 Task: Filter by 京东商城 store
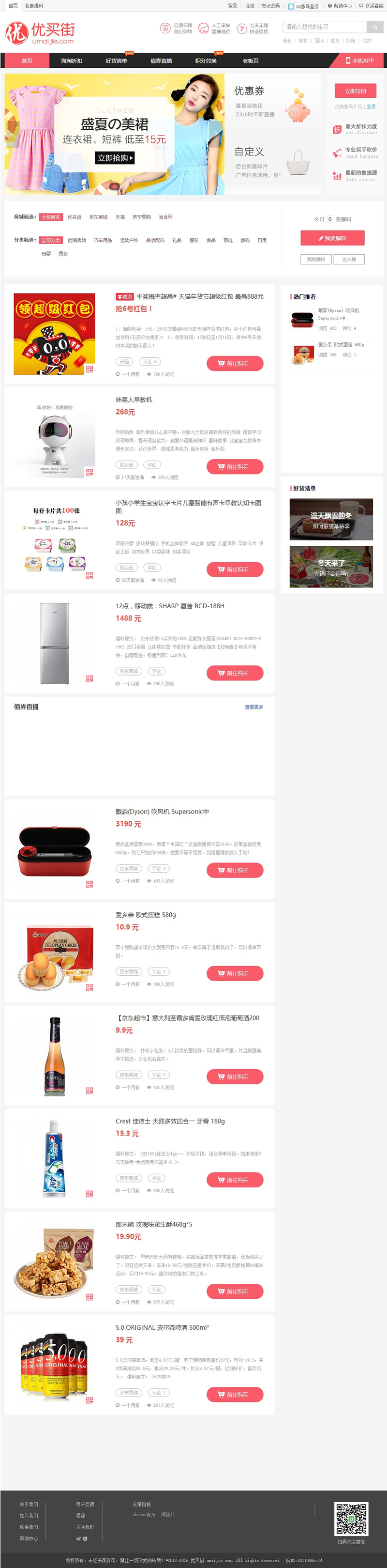[x=98, y=217]
